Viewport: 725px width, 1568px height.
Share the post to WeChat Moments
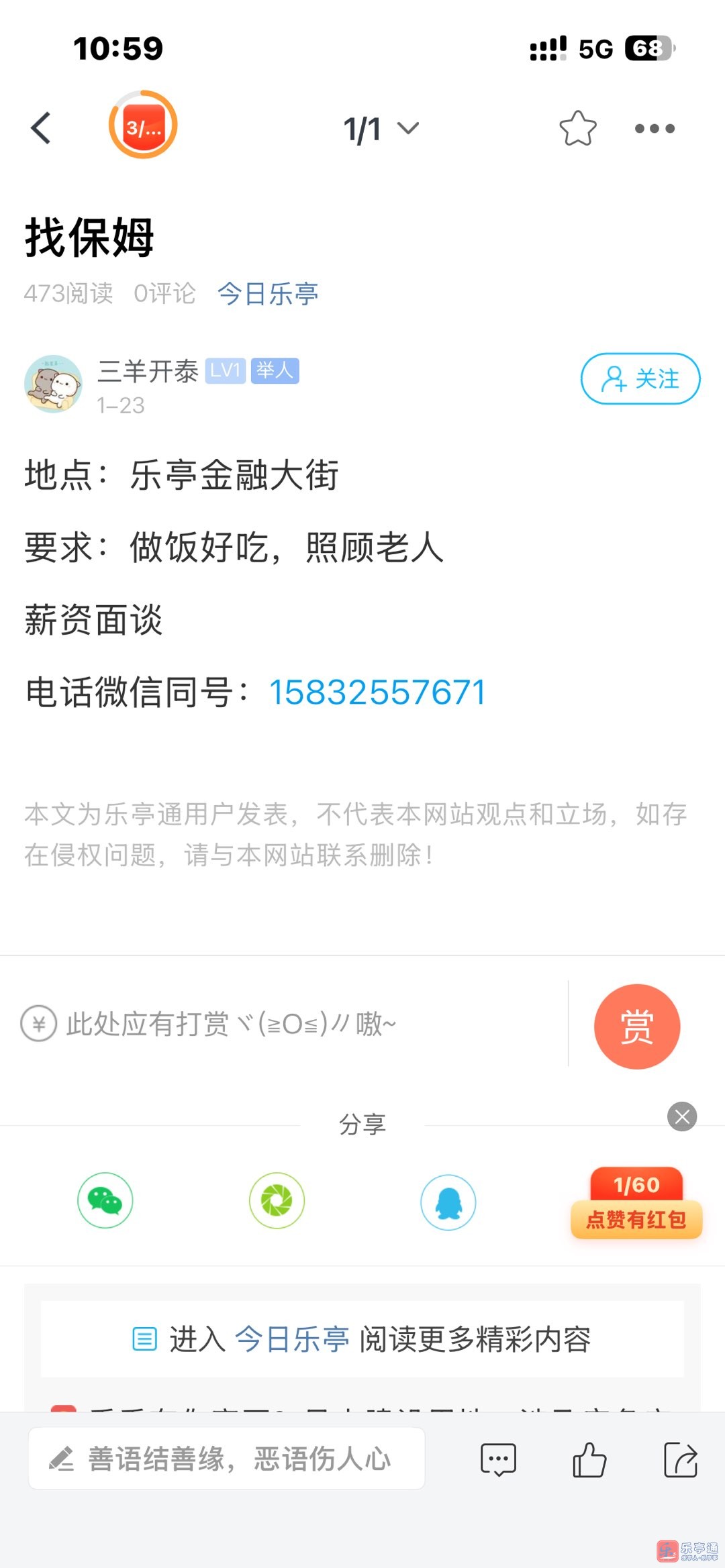[x=277, y=1200]
